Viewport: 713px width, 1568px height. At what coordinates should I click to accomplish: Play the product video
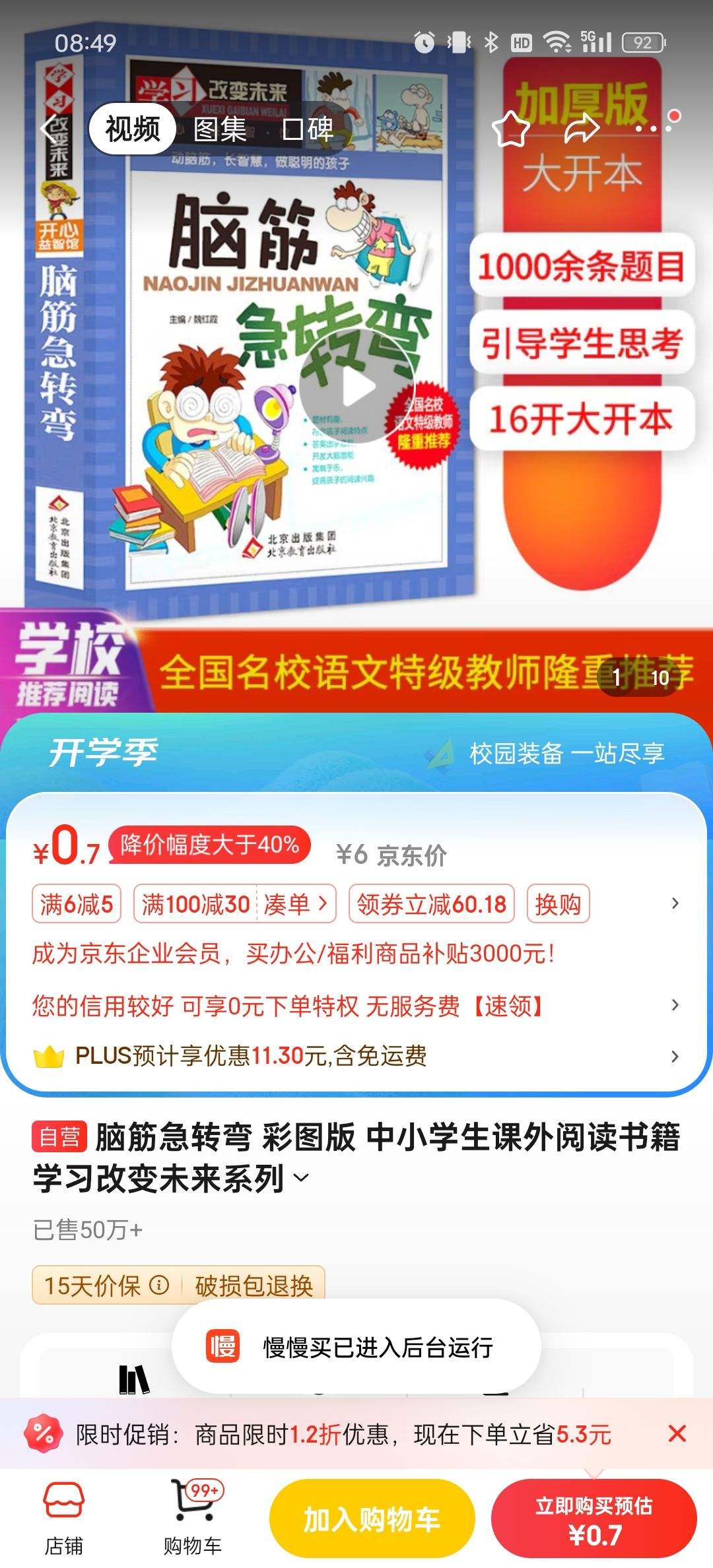click(x=356, y=387)
